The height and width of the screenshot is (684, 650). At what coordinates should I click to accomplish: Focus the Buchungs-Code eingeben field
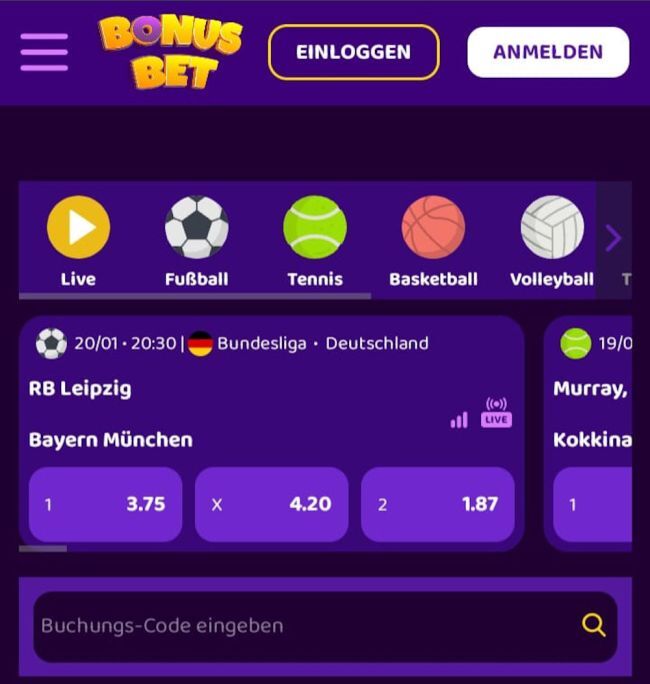(300, 626)
